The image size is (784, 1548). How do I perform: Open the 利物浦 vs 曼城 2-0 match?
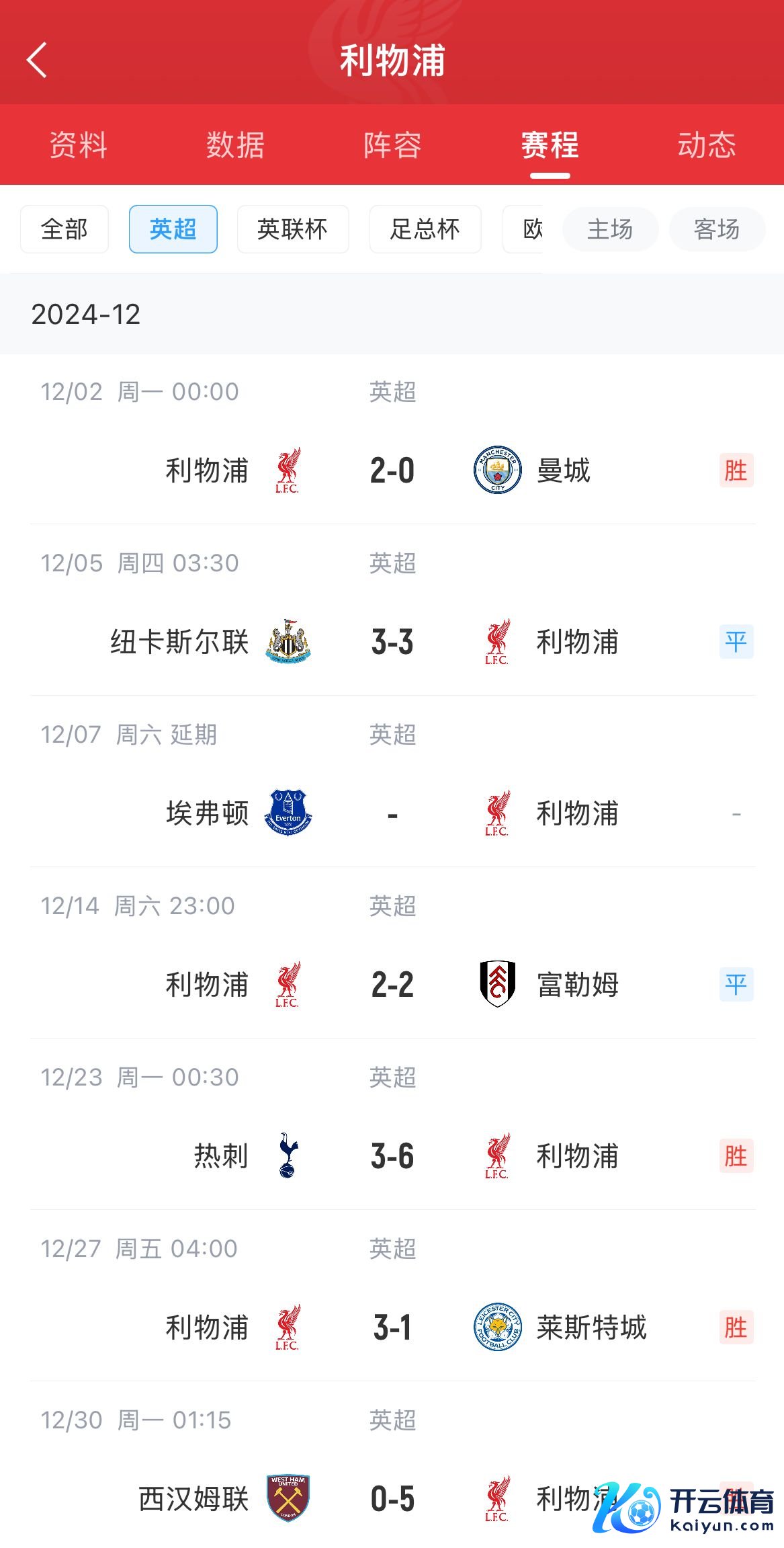pyautogui.click(x=392, y=471)
